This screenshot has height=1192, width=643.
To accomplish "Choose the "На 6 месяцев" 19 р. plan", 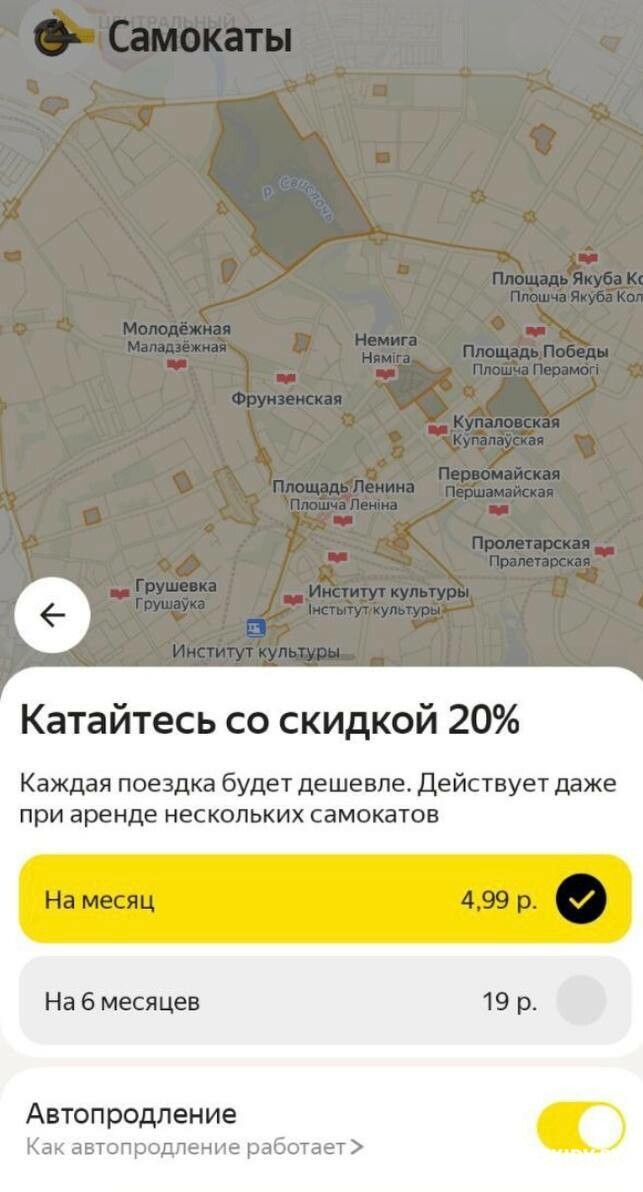I will (x=325, y=1001).
